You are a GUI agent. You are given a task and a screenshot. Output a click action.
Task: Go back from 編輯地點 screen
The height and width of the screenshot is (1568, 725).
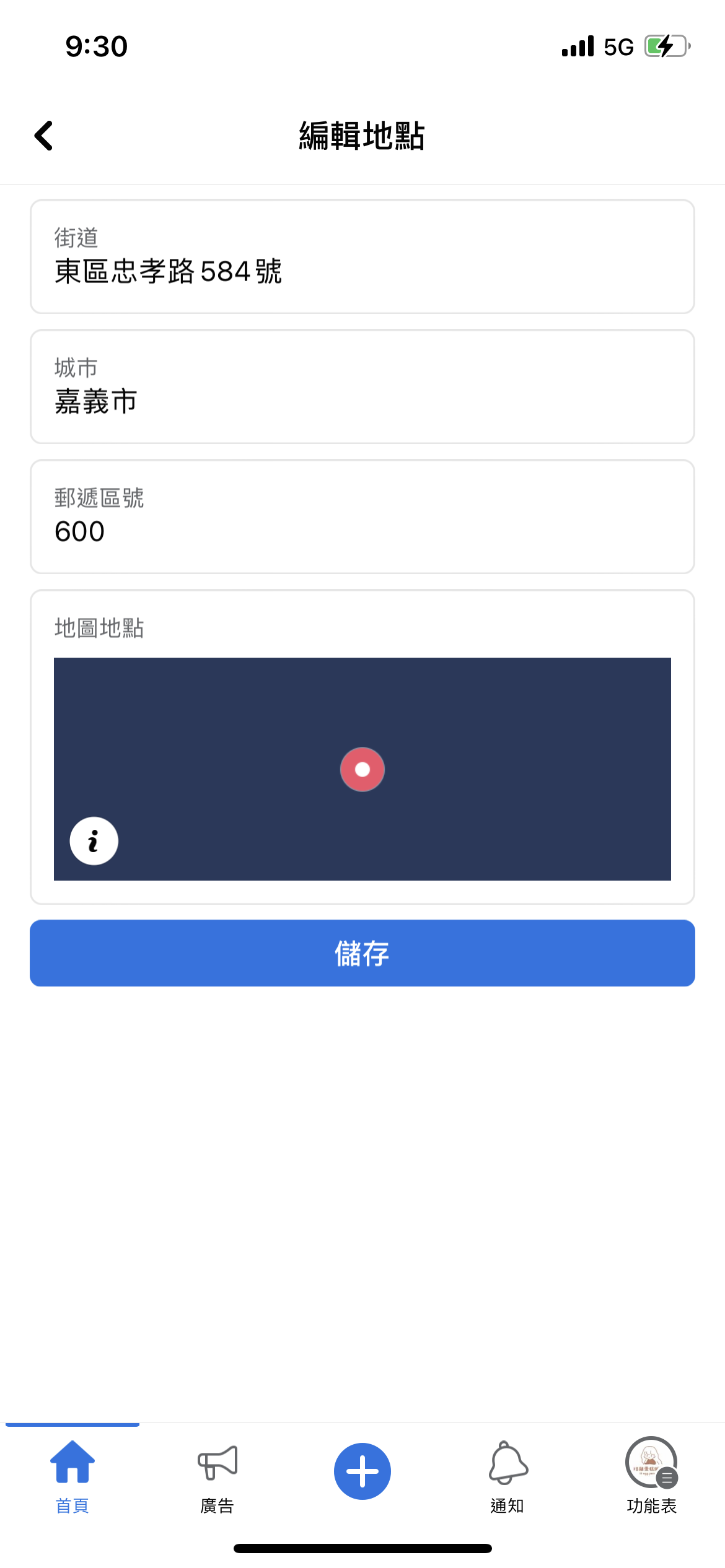pos(43,136)
